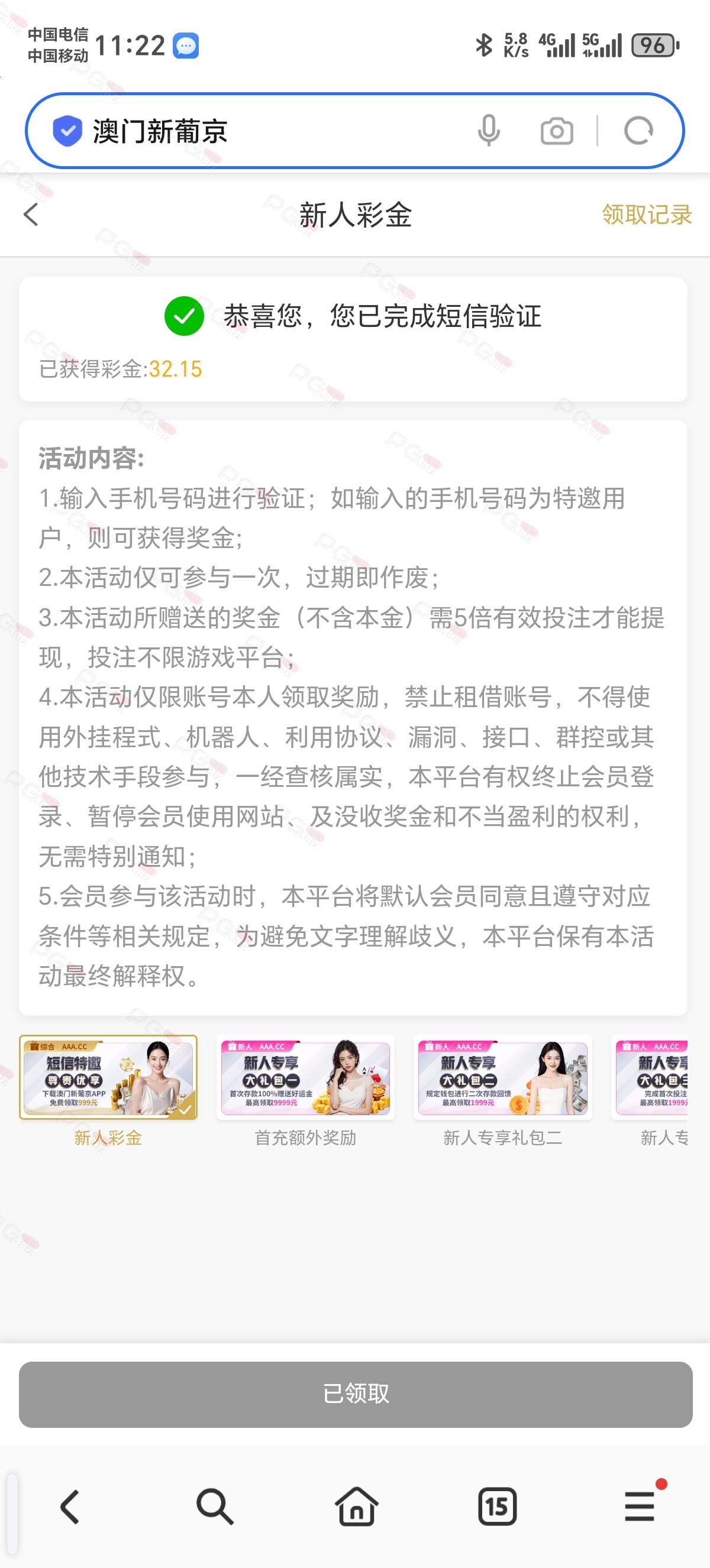Tap the 已领取 button
This screenshot has width=710, height=1568.
355,1394
